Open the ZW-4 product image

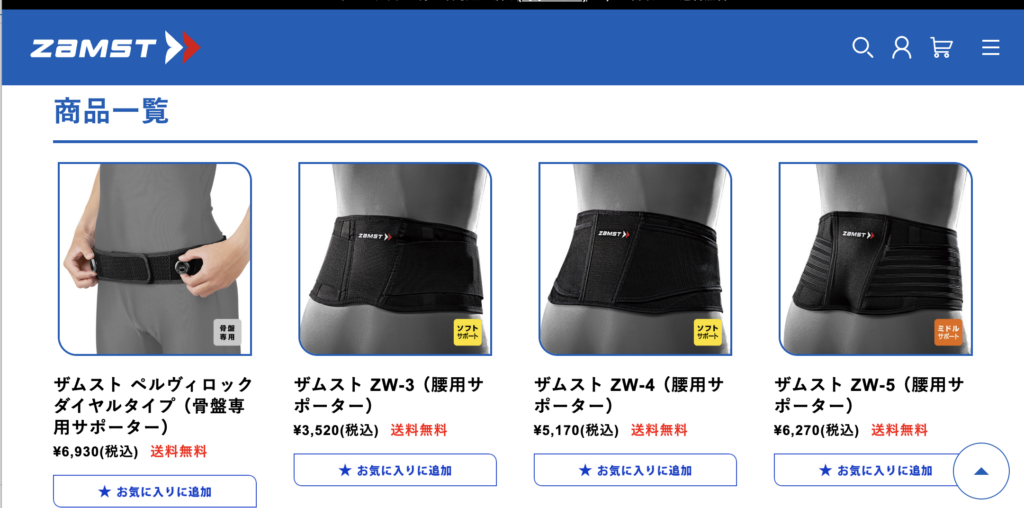click(635, 259)
